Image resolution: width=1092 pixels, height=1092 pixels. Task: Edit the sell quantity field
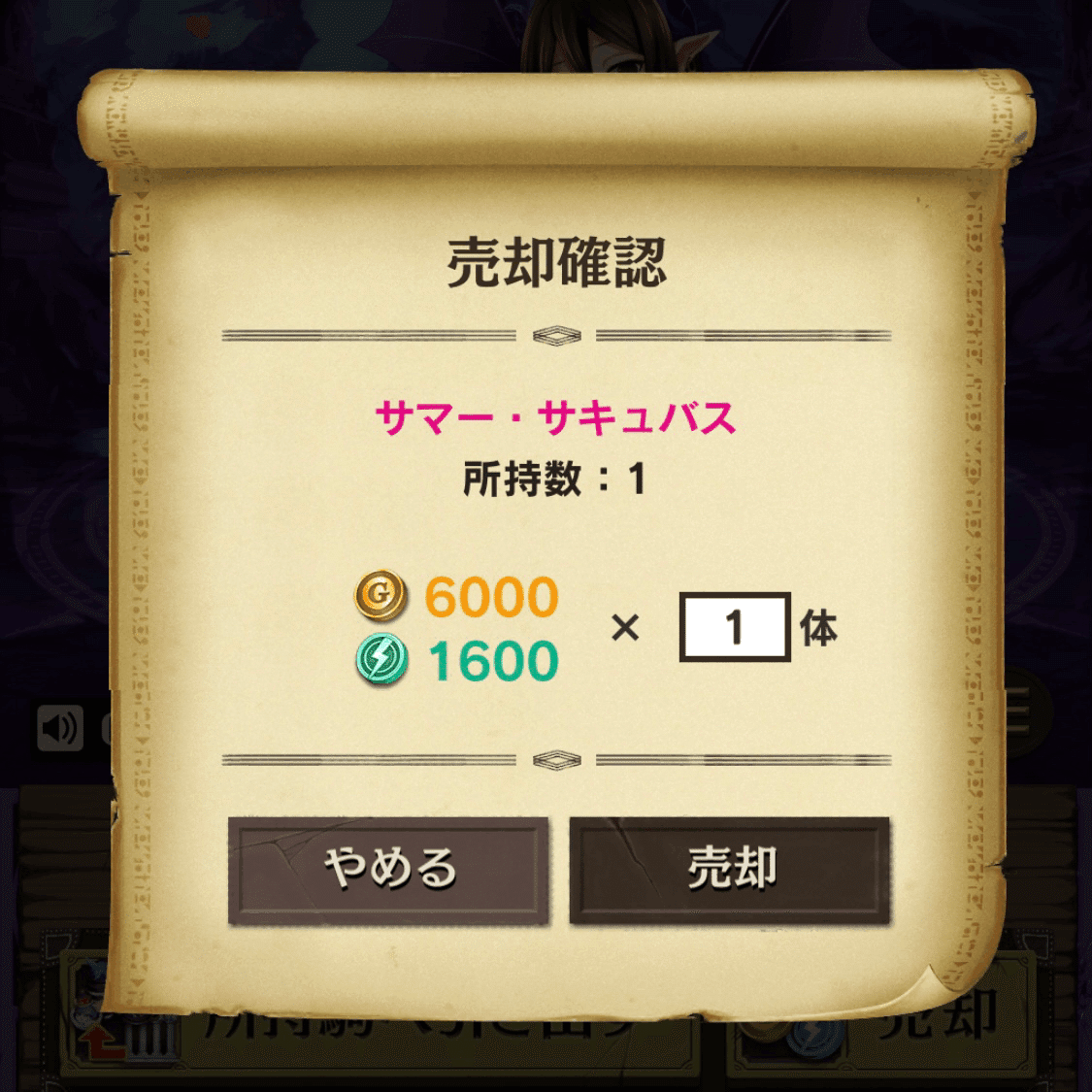(734, 627)
